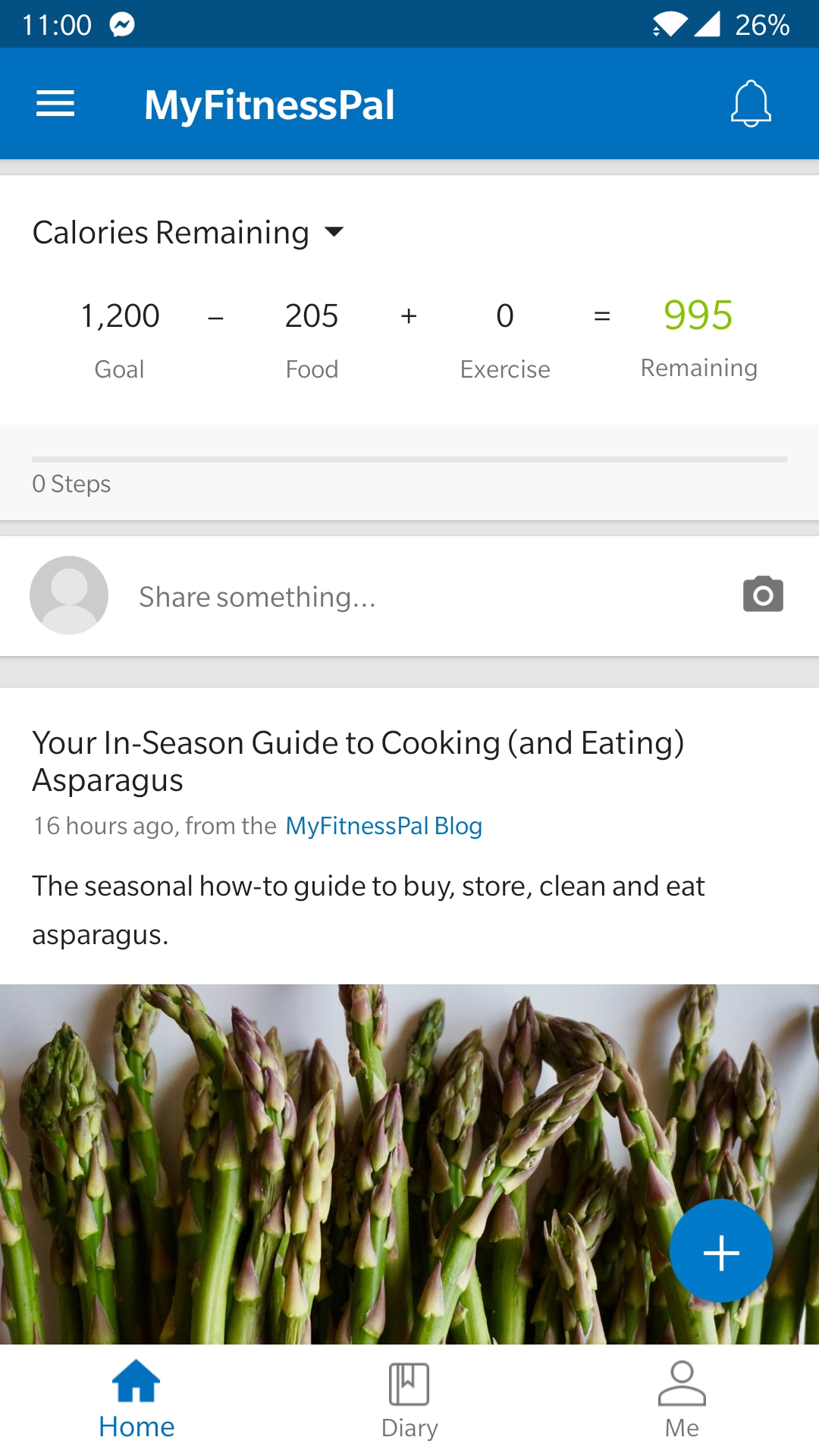Switch to the Me tab
819x1456 pixels.
pyautogui.click(x=682, y=1400)
